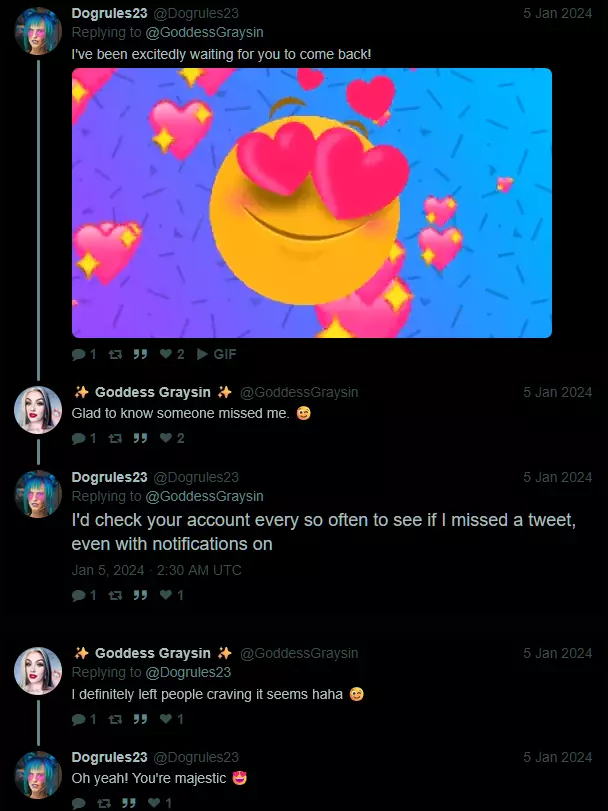Quote the "Glad to know someone missed me" tweet
The height and width of the screenshot is (811, 608).
[x=140, y=438]
